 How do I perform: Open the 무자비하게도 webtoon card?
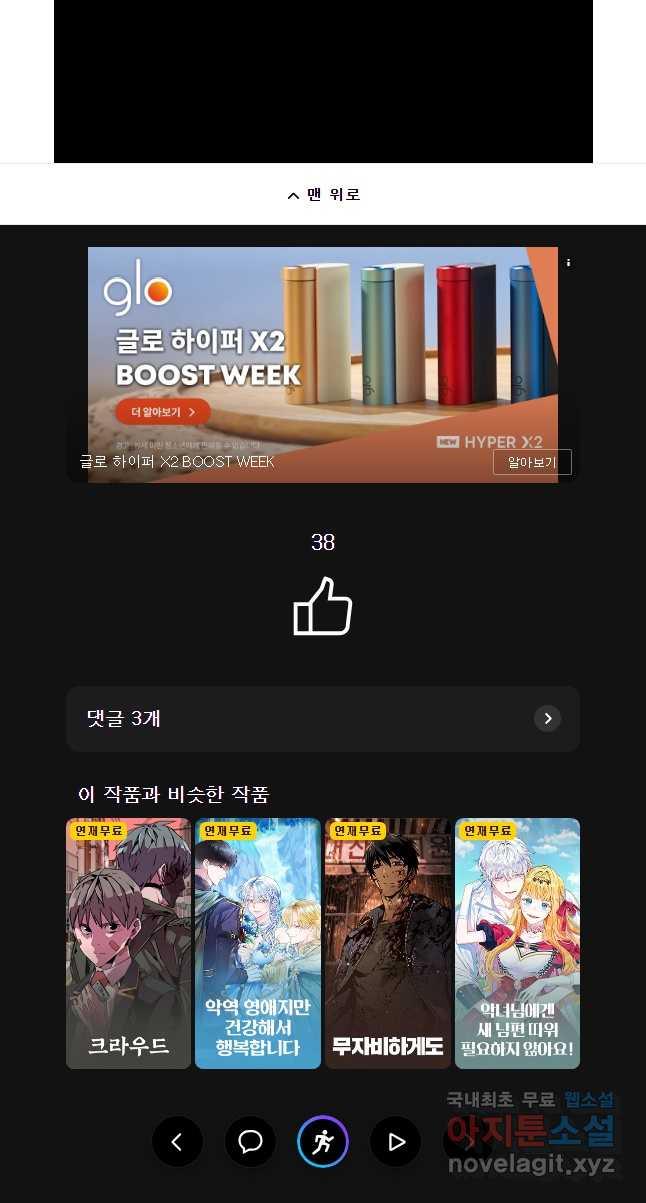tap(387, 943)
